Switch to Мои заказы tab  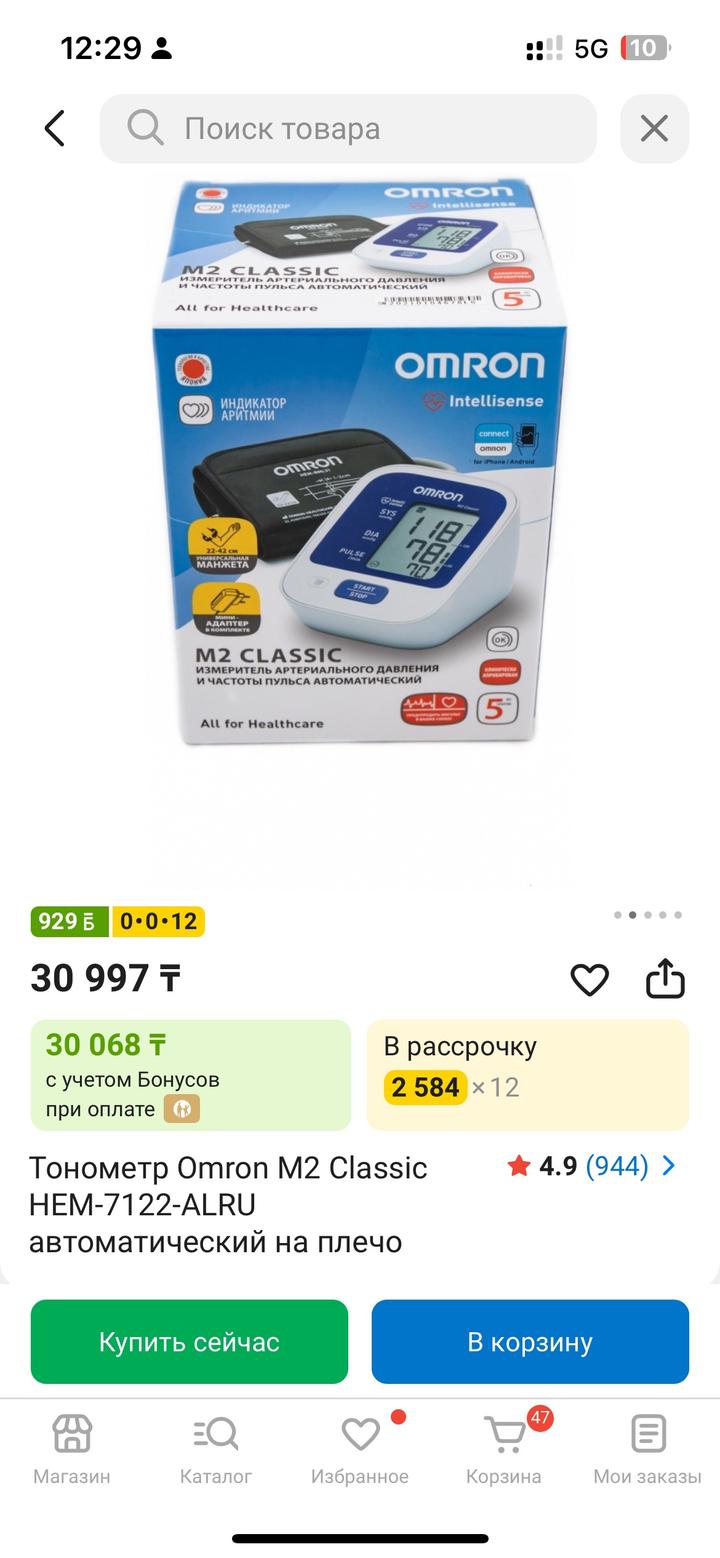[x=648, y=1448]
